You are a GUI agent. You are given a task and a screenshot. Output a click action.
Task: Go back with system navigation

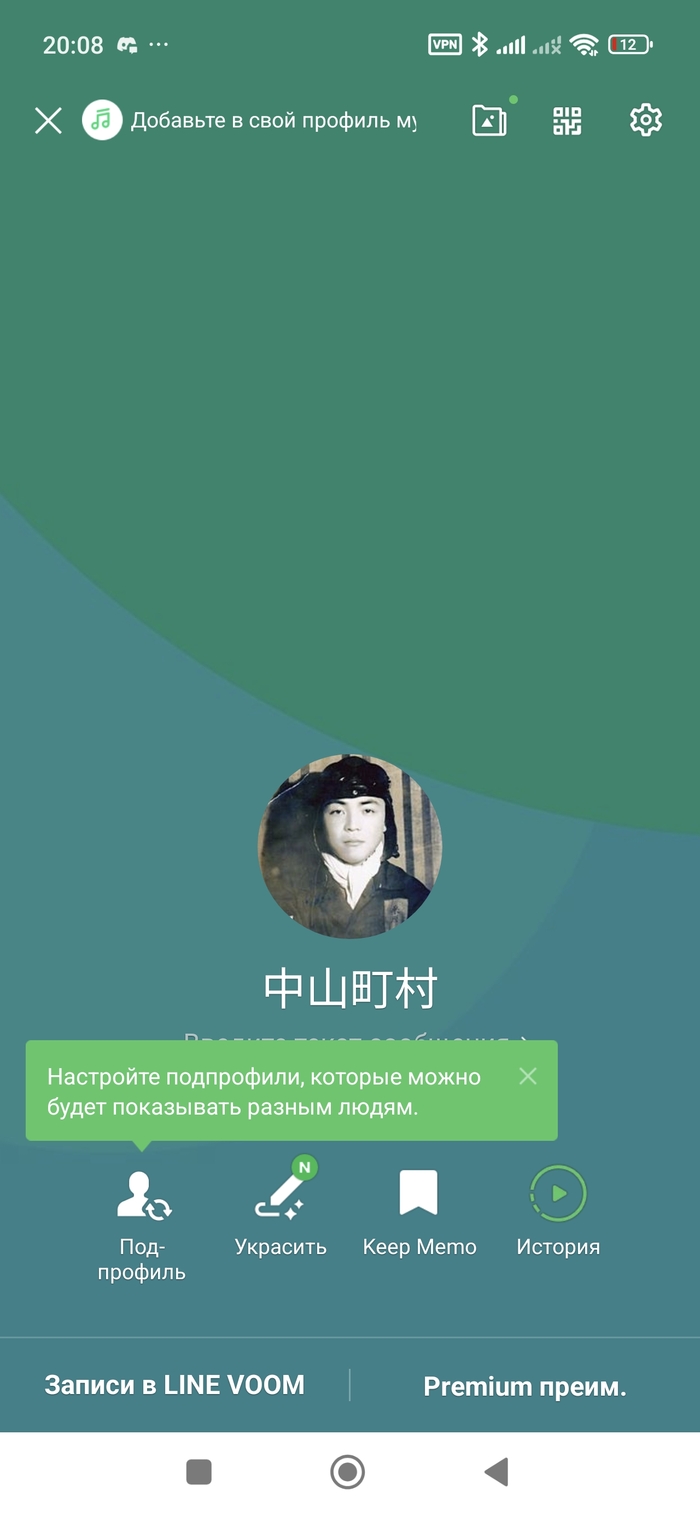tap(496, 1471)
